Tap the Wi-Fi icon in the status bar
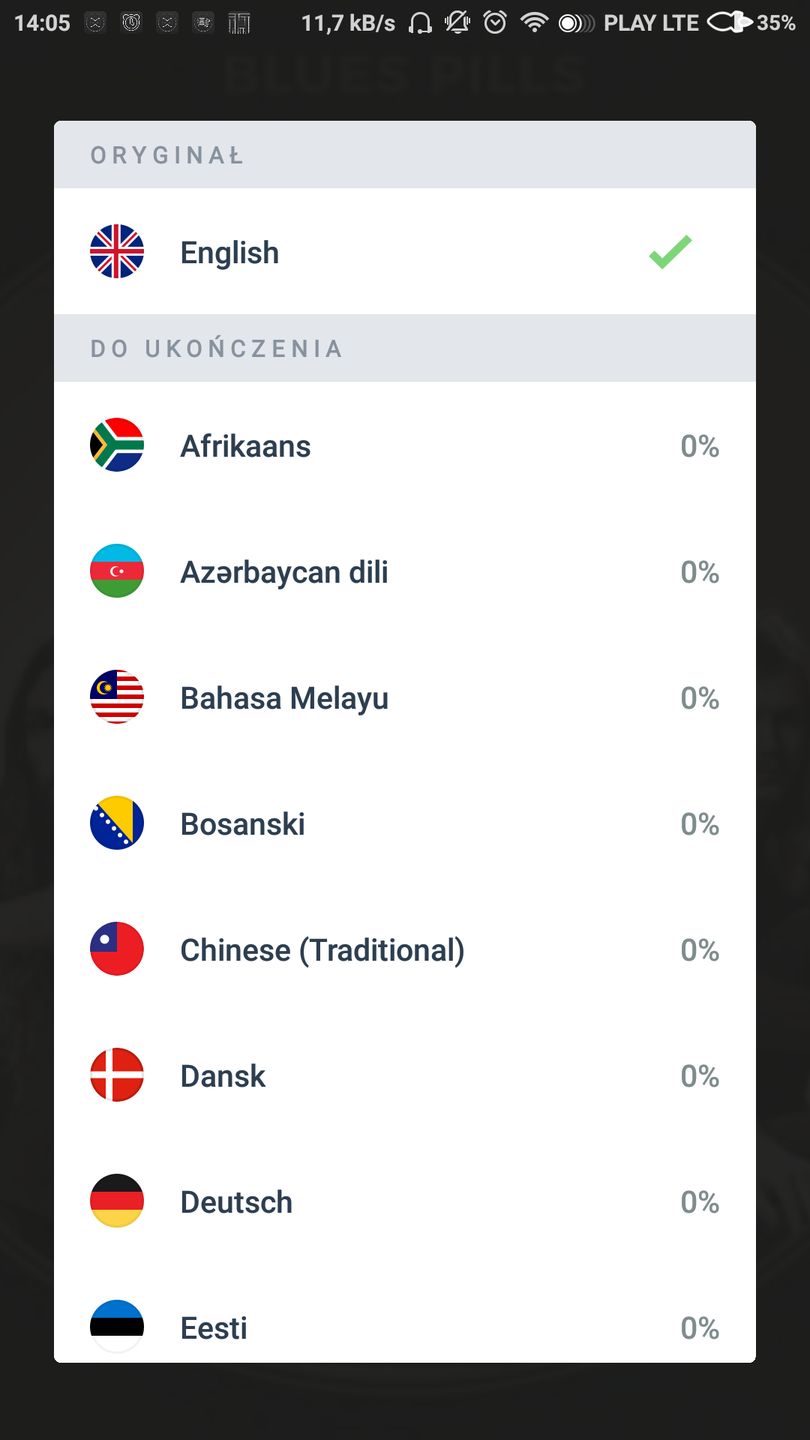810x1440 pixels. point(535,21)
